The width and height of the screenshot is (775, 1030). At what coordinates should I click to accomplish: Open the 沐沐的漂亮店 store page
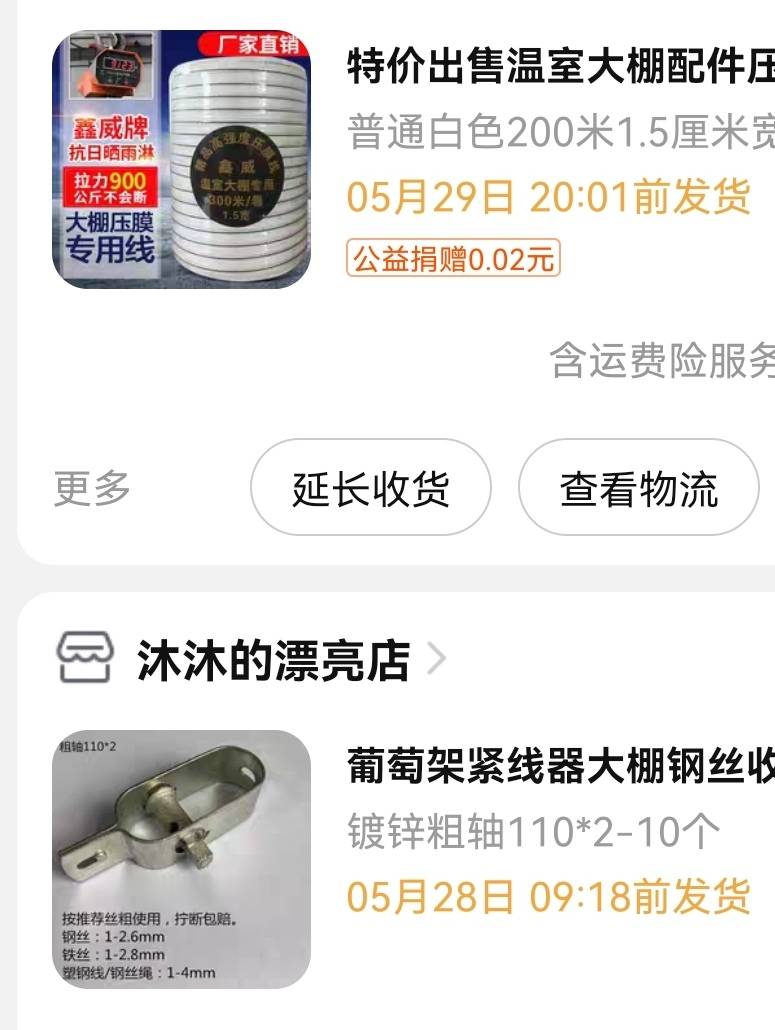(x=272, y=661)
